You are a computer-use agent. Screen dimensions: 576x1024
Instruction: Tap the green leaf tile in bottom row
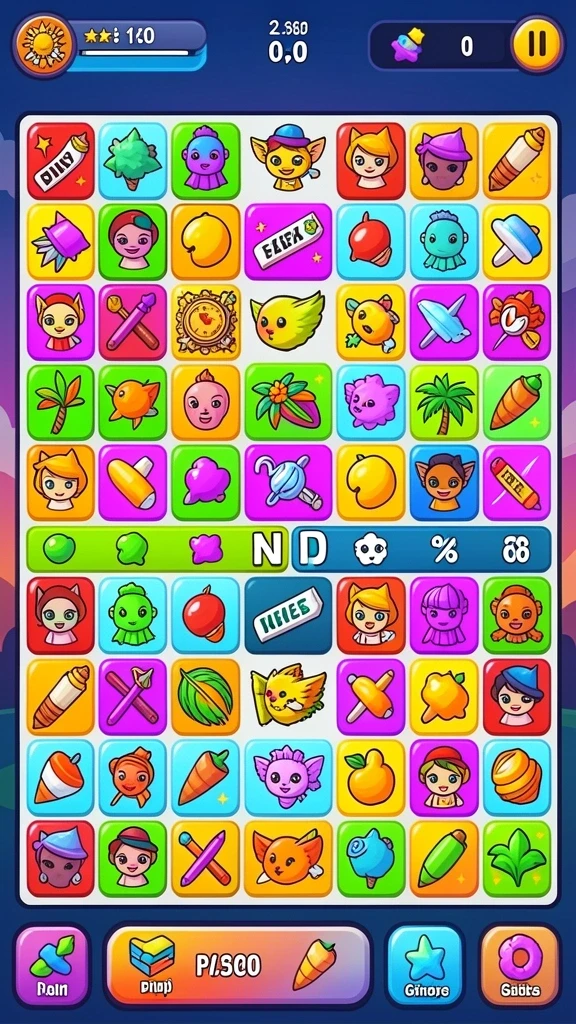[517, 858]
